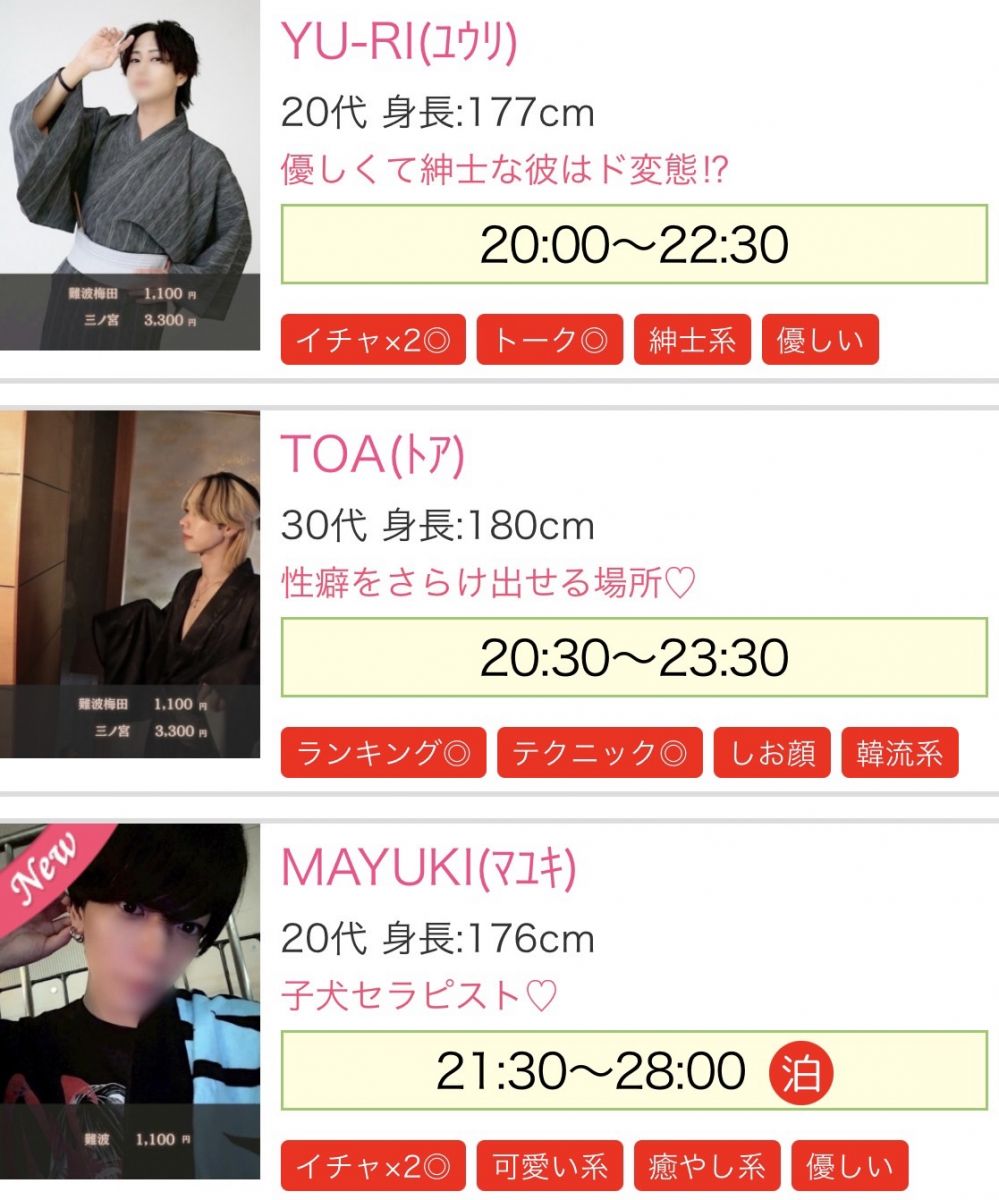Tap the イチャ×2◎ tag under YU-RI
999x1200 pixels.
373,340
